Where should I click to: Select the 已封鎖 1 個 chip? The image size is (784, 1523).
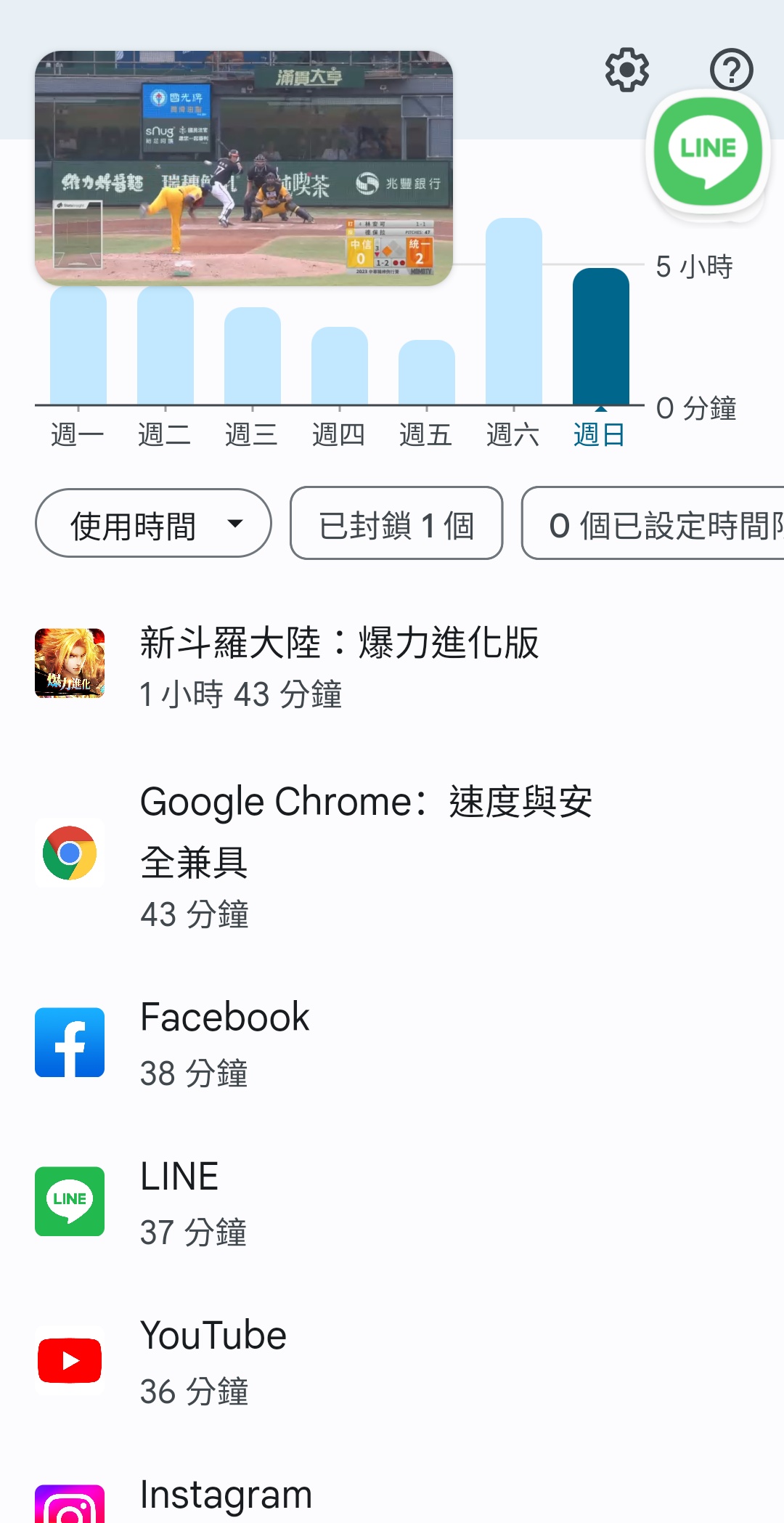tap(396, 524)
